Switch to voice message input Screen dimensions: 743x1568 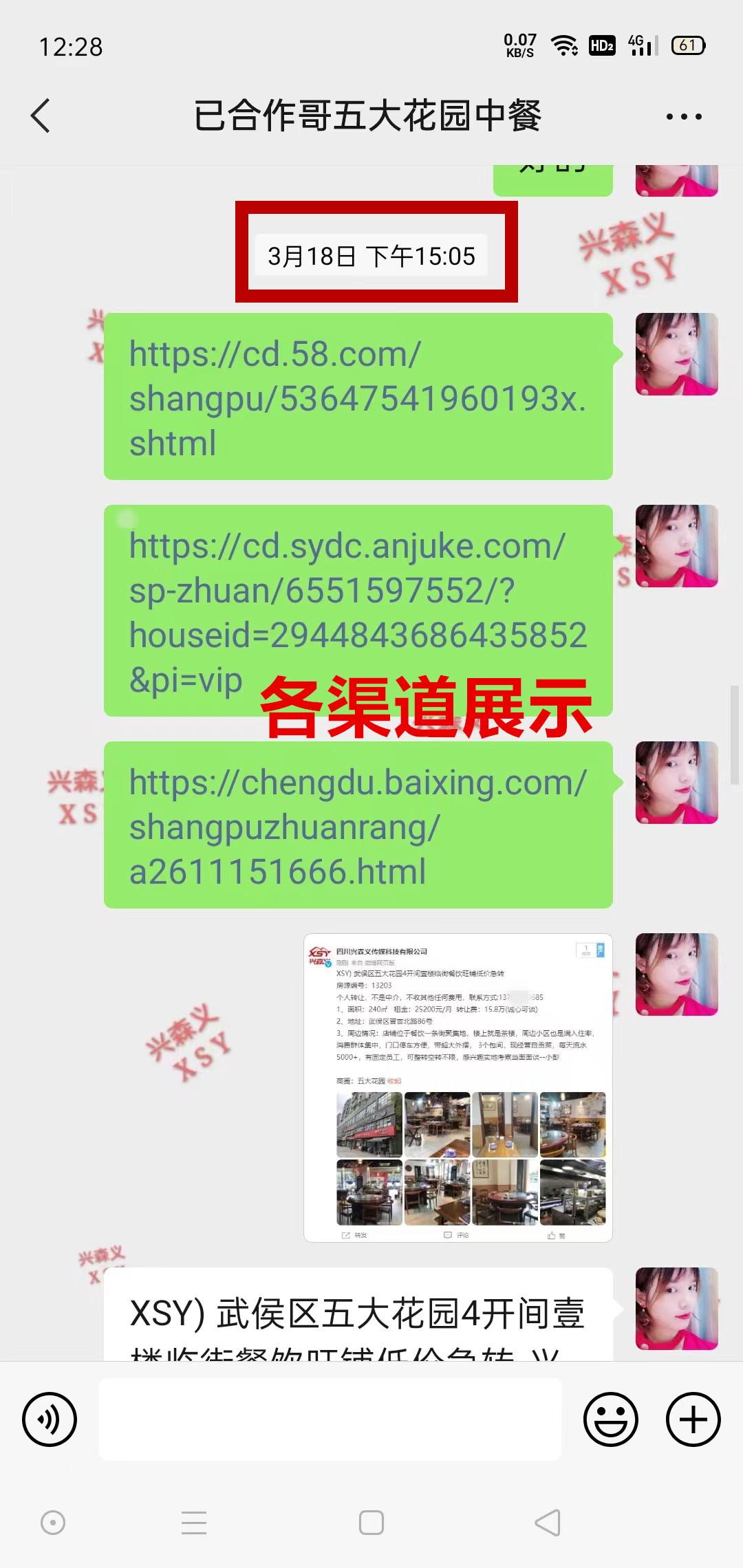click(50, 1419)
